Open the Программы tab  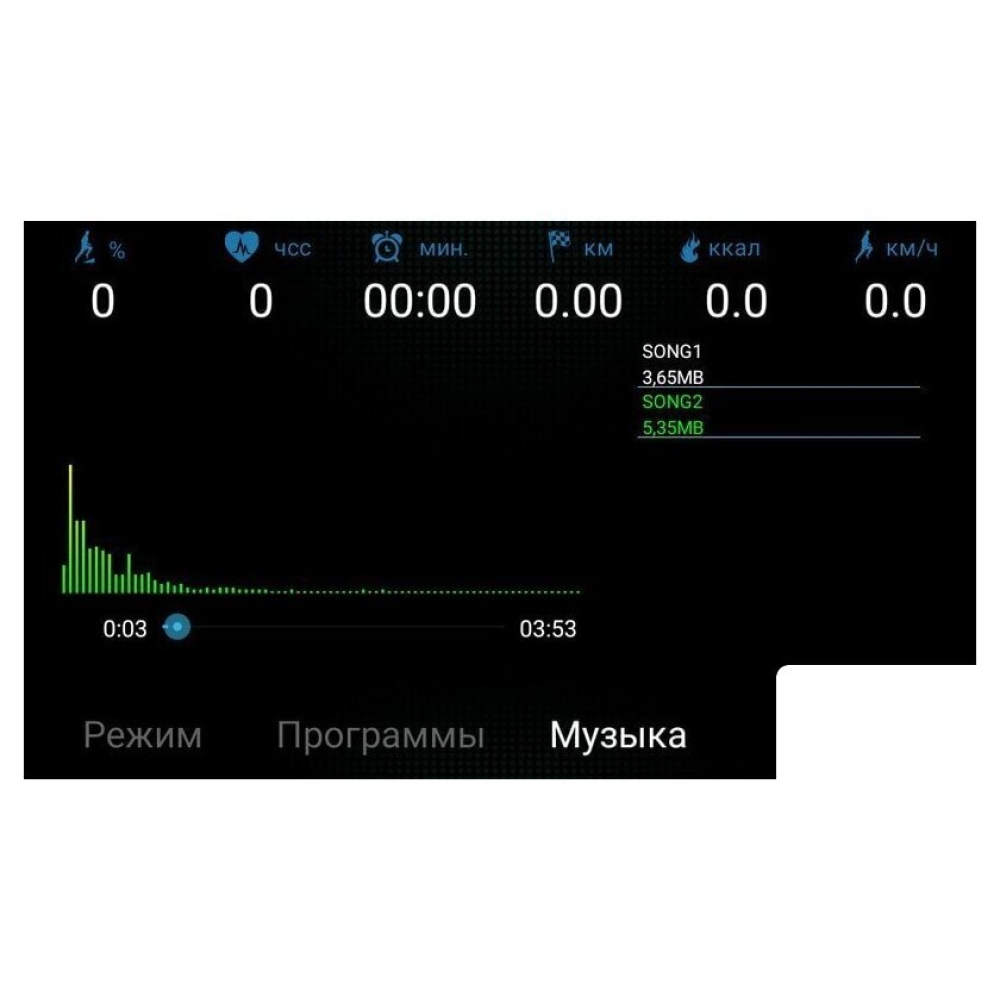380,736
